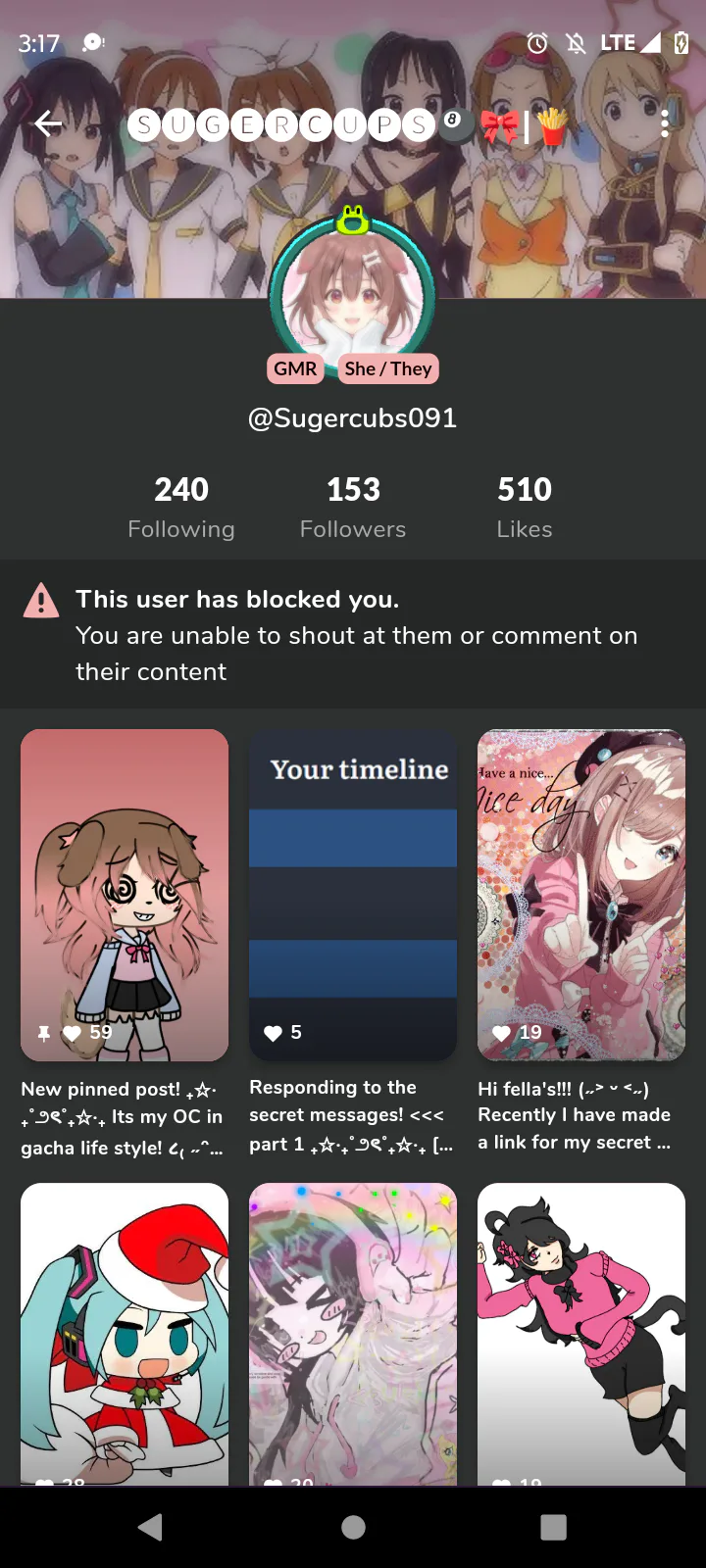Open the 'Your timeline' secret messages post
This screenshot has height=1568, width=706.
click(x=353, y=894)
